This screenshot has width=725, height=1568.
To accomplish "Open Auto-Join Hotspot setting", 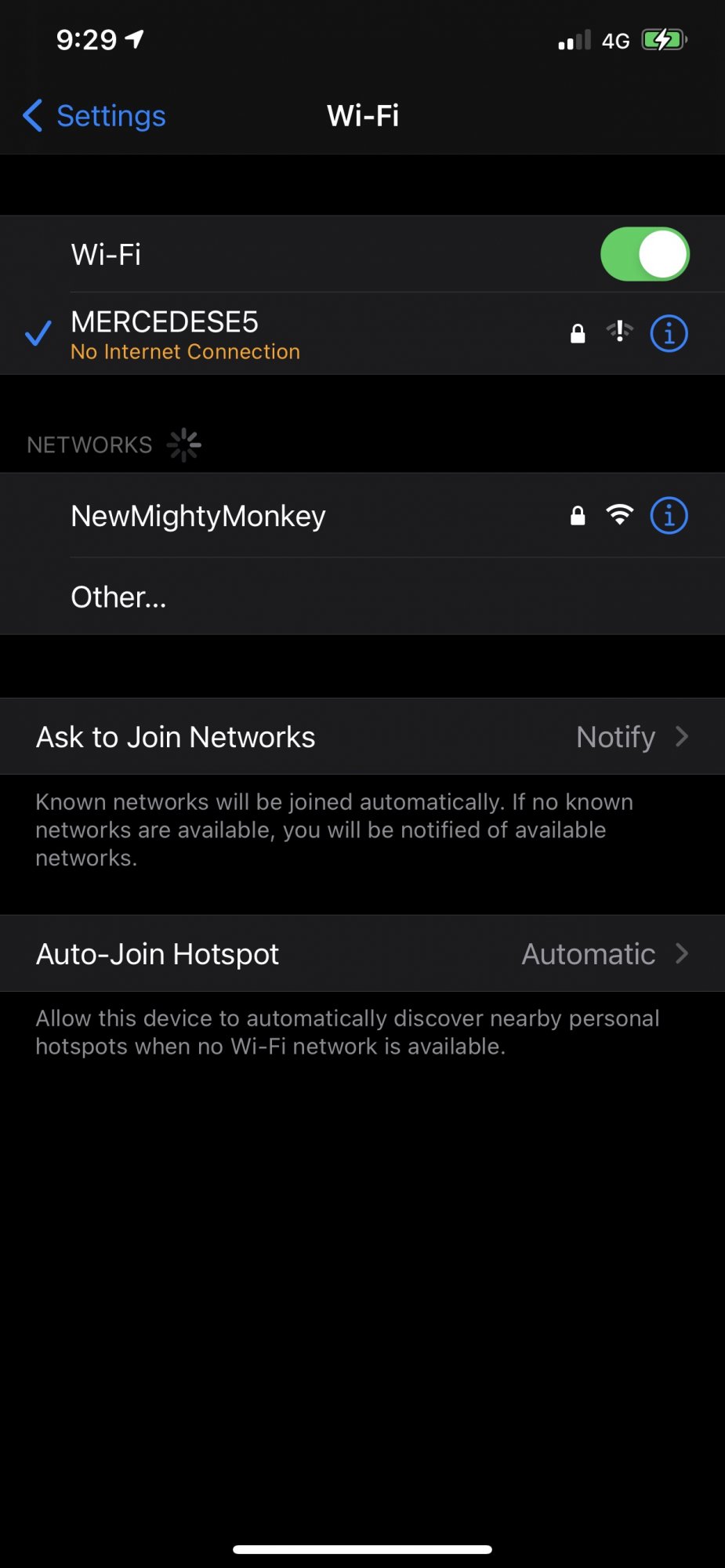I will 362,953.
